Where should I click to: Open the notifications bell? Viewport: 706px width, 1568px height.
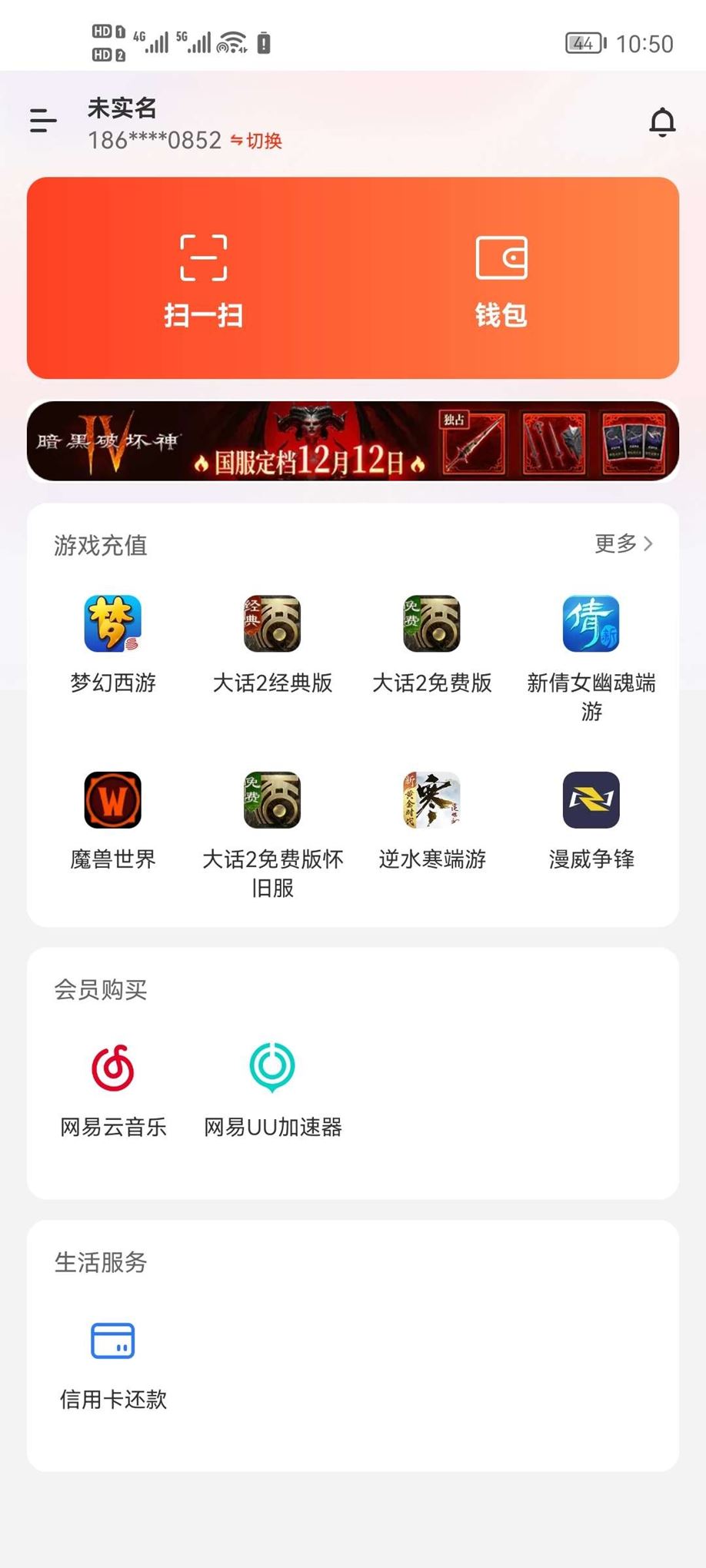coord(661,122)
